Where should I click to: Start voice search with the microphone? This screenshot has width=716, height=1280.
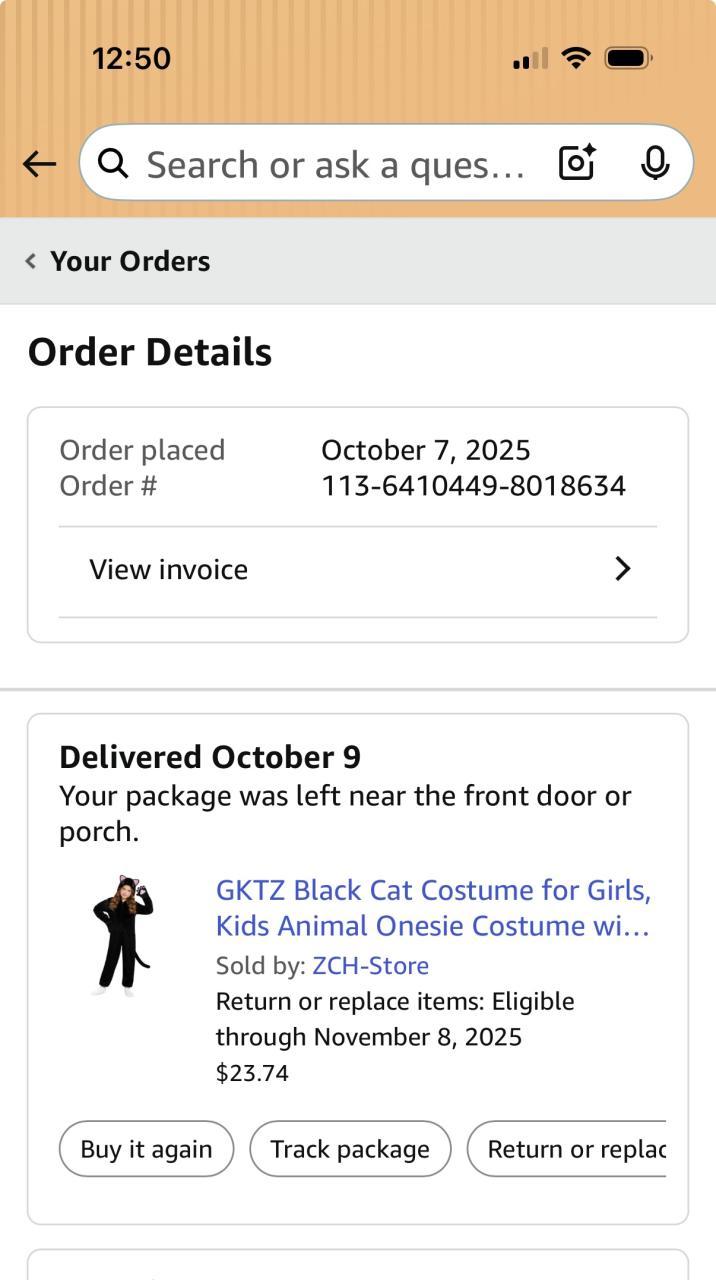tap(655, 163)
